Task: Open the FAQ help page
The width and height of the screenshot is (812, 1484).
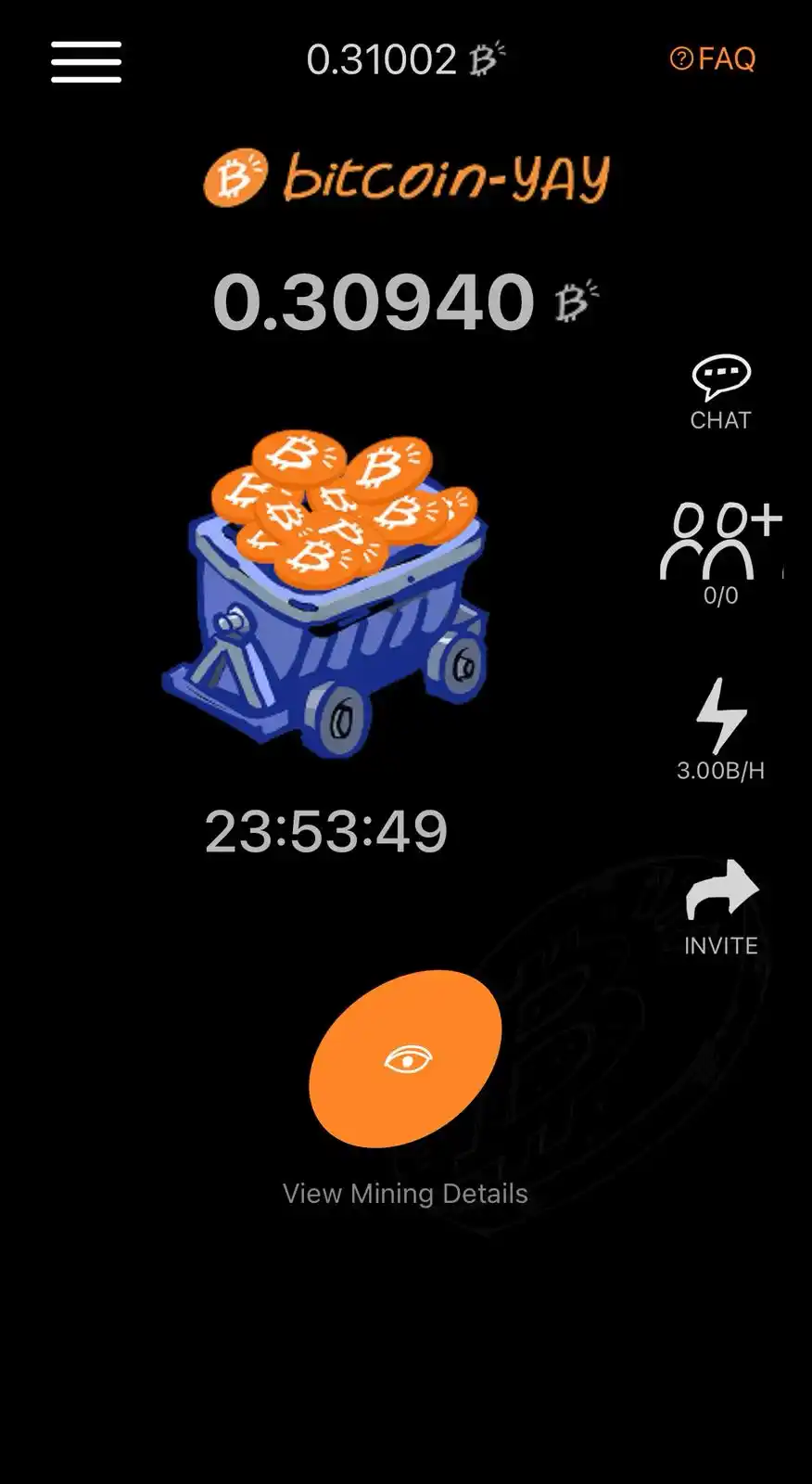Action: (x=713, y=59)
